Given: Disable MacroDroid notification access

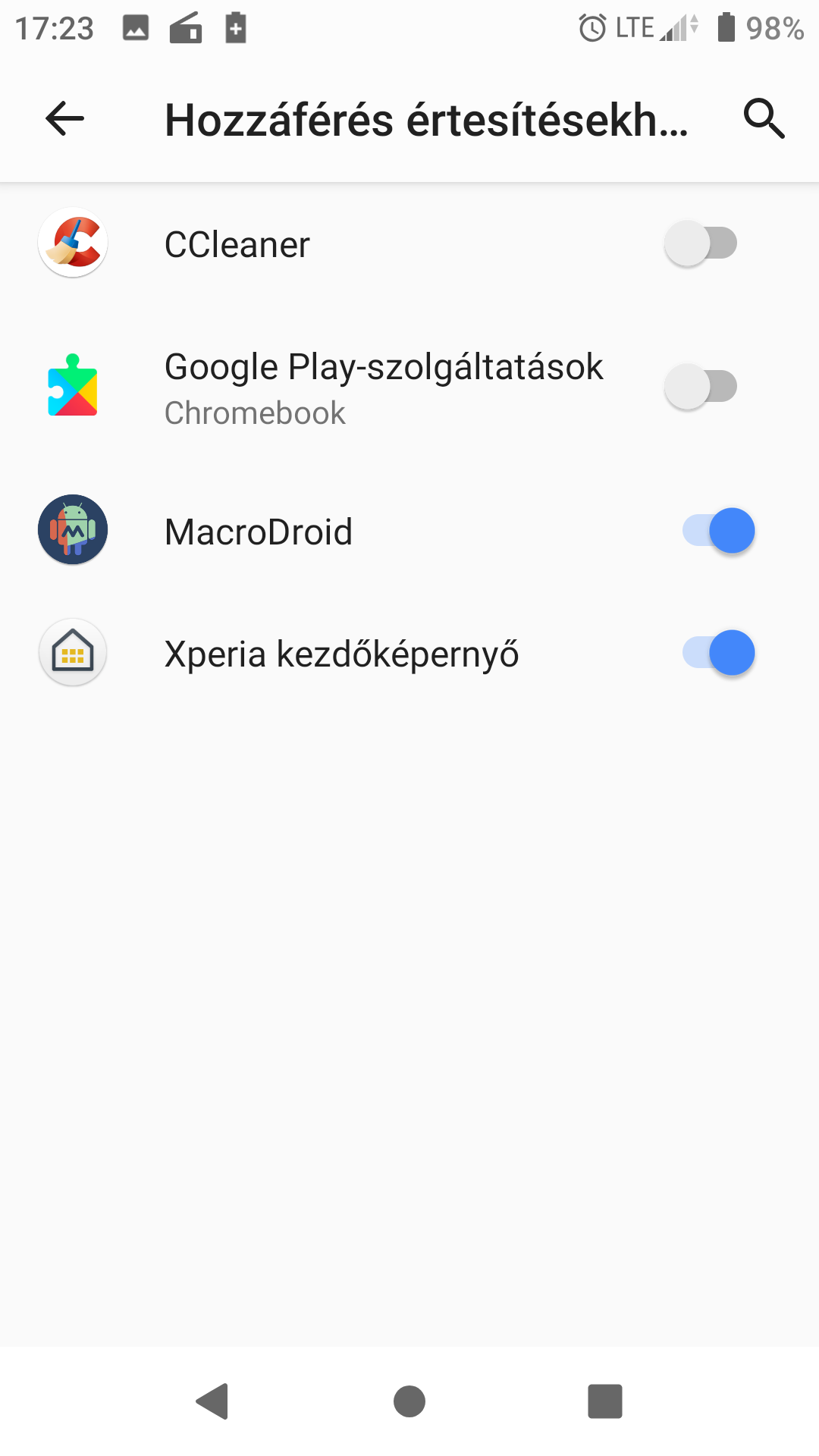Looking at the screenshot, I should tap(719, 531).
